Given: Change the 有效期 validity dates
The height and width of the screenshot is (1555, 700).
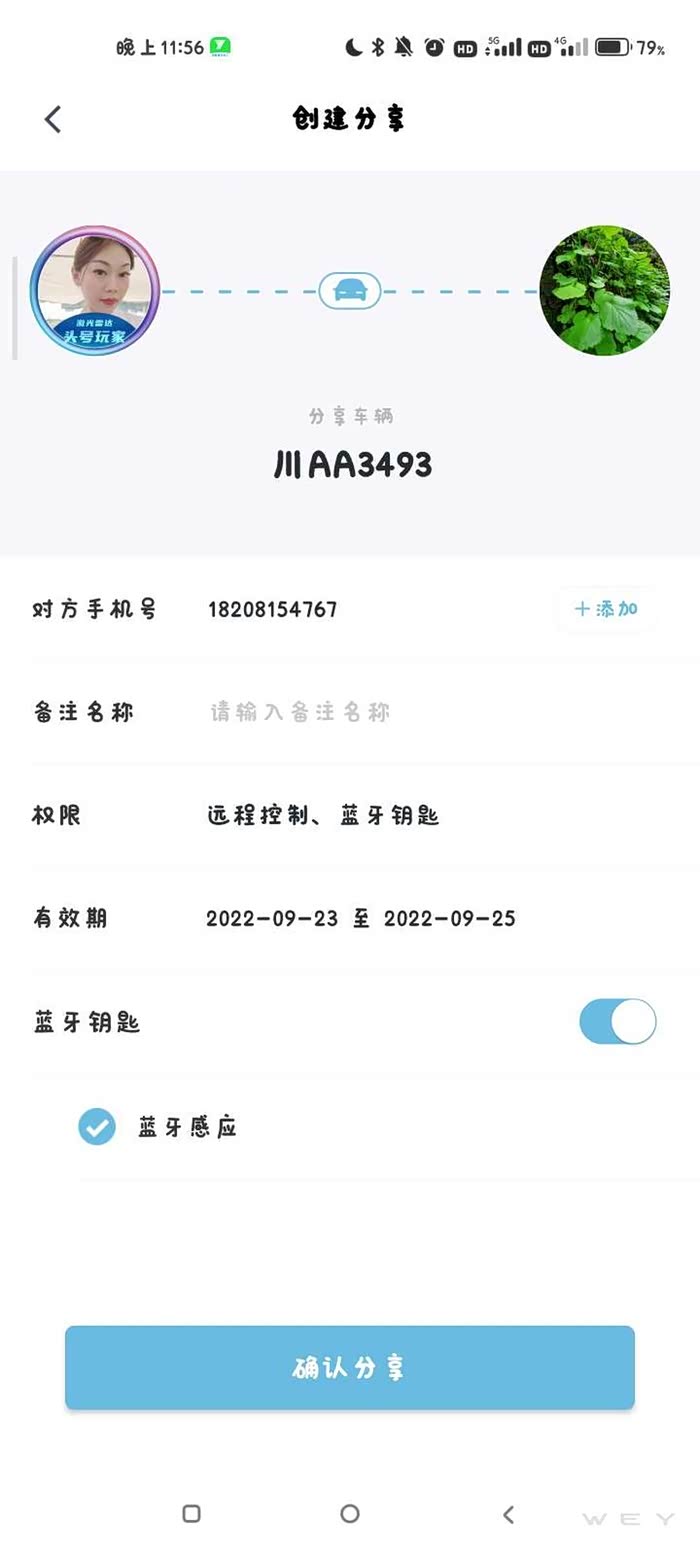Looking at the screenshot, I should 360,918.
